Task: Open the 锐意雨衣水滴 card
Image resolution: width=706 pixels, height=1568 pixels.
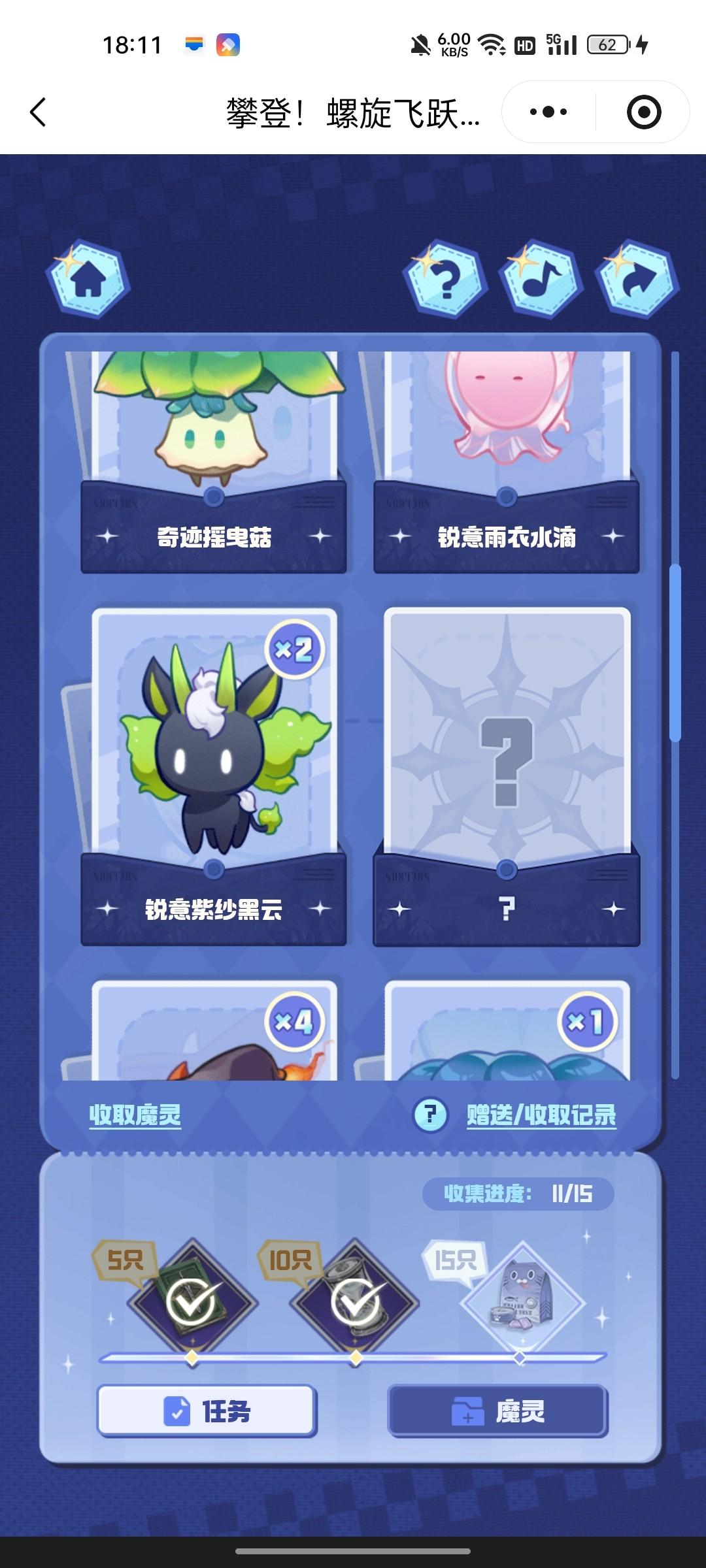Action: [507, 457]
